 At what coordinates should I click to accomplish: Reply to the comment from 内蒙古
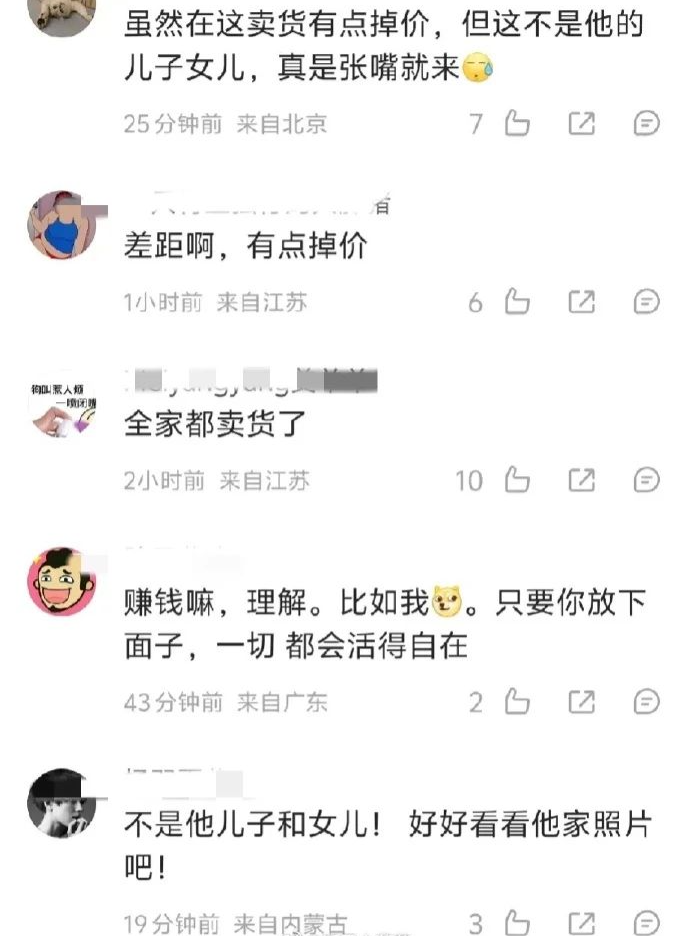click(x=647, y=923)
